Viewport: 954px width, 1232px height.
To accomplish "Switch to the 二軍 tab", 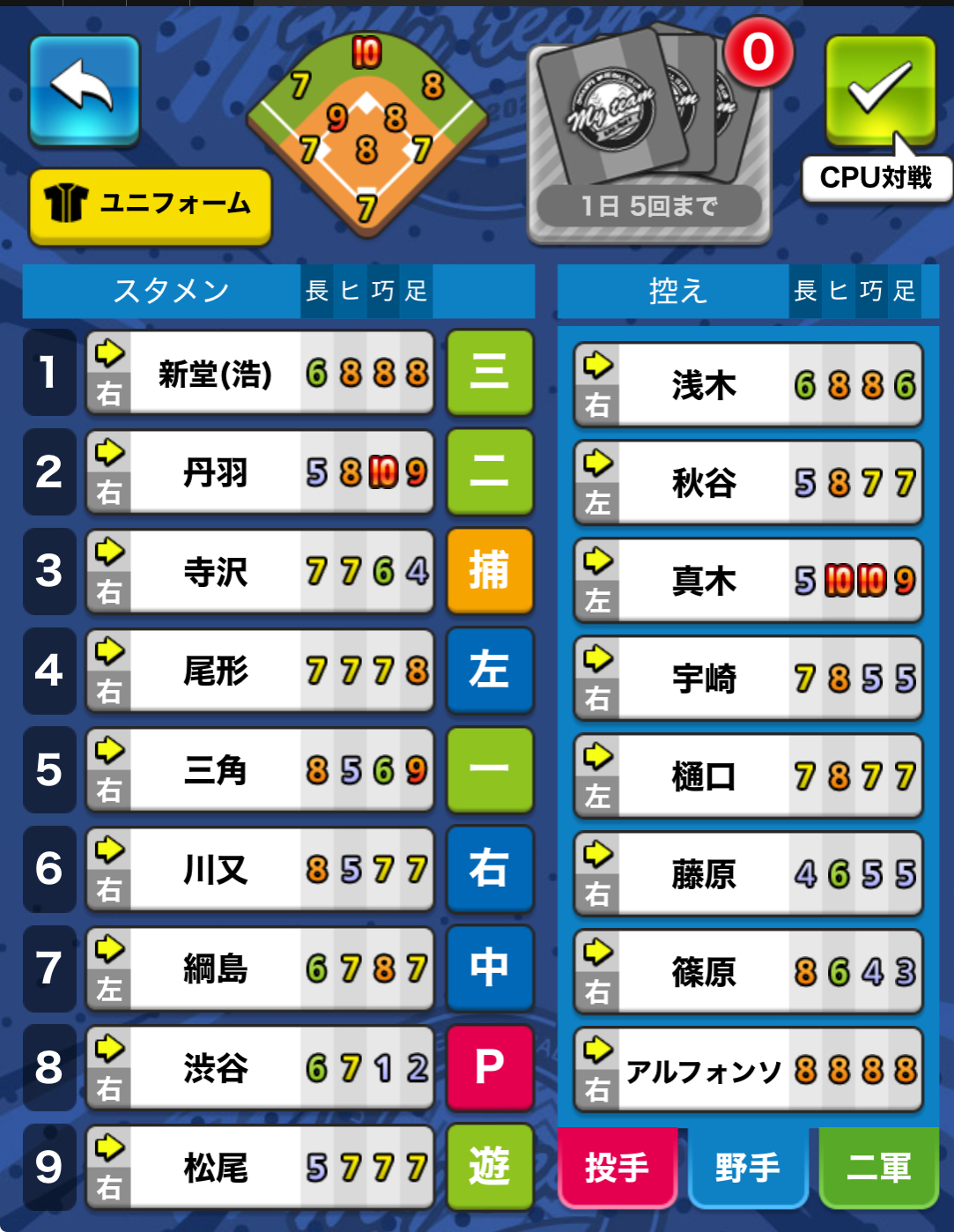I will pyautogui.click(x=878, y=1168).
